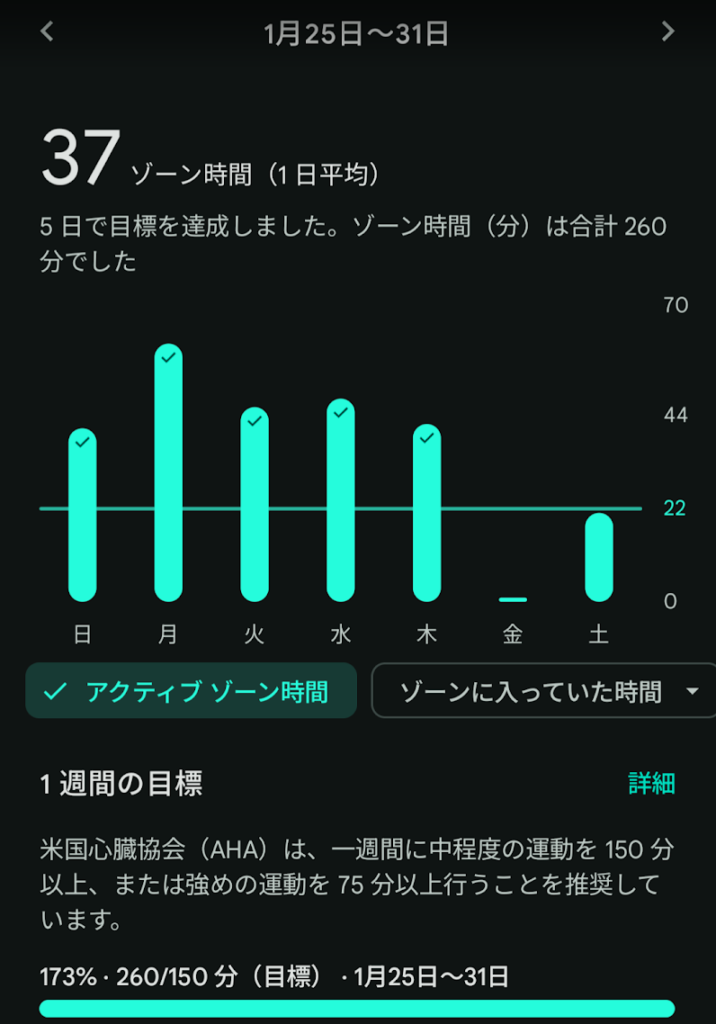Select the アクティブ ゾーン時間 chip
This screenshot has height=1024, width=716.
(191, 691)
